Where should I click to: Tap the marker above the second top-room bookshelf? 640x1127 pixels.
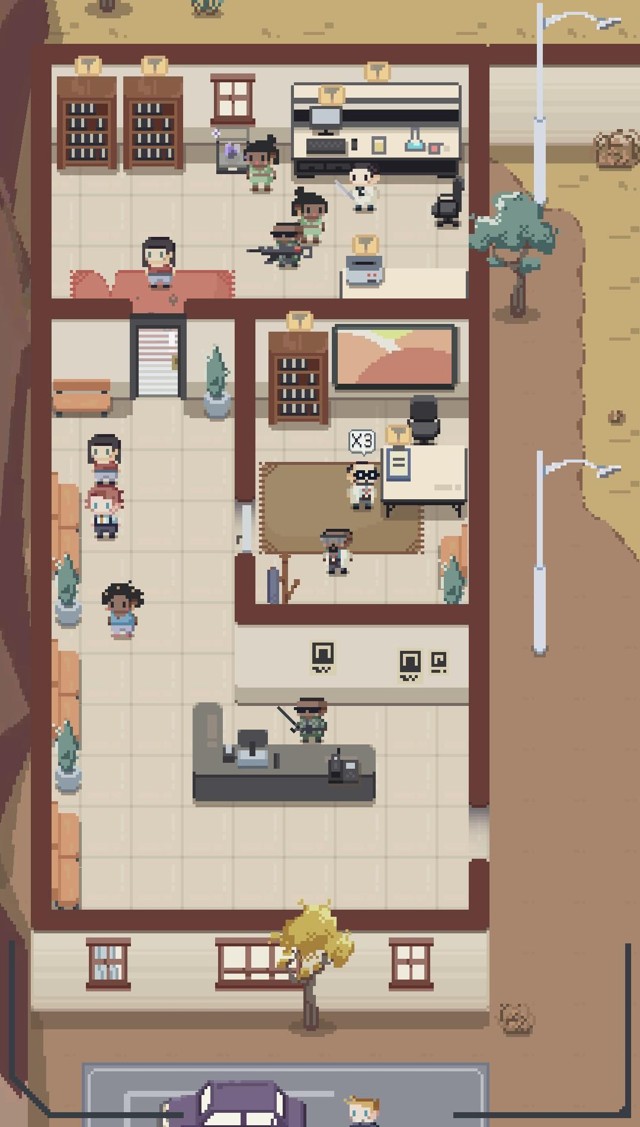pyautogui.click(x=154, y=65)
